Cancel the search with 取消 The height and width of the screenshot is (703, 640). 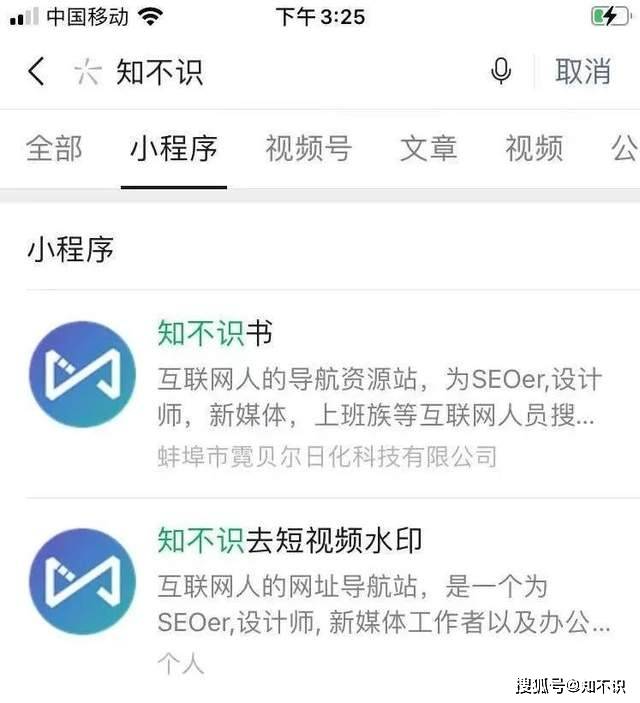coord(583,72)
